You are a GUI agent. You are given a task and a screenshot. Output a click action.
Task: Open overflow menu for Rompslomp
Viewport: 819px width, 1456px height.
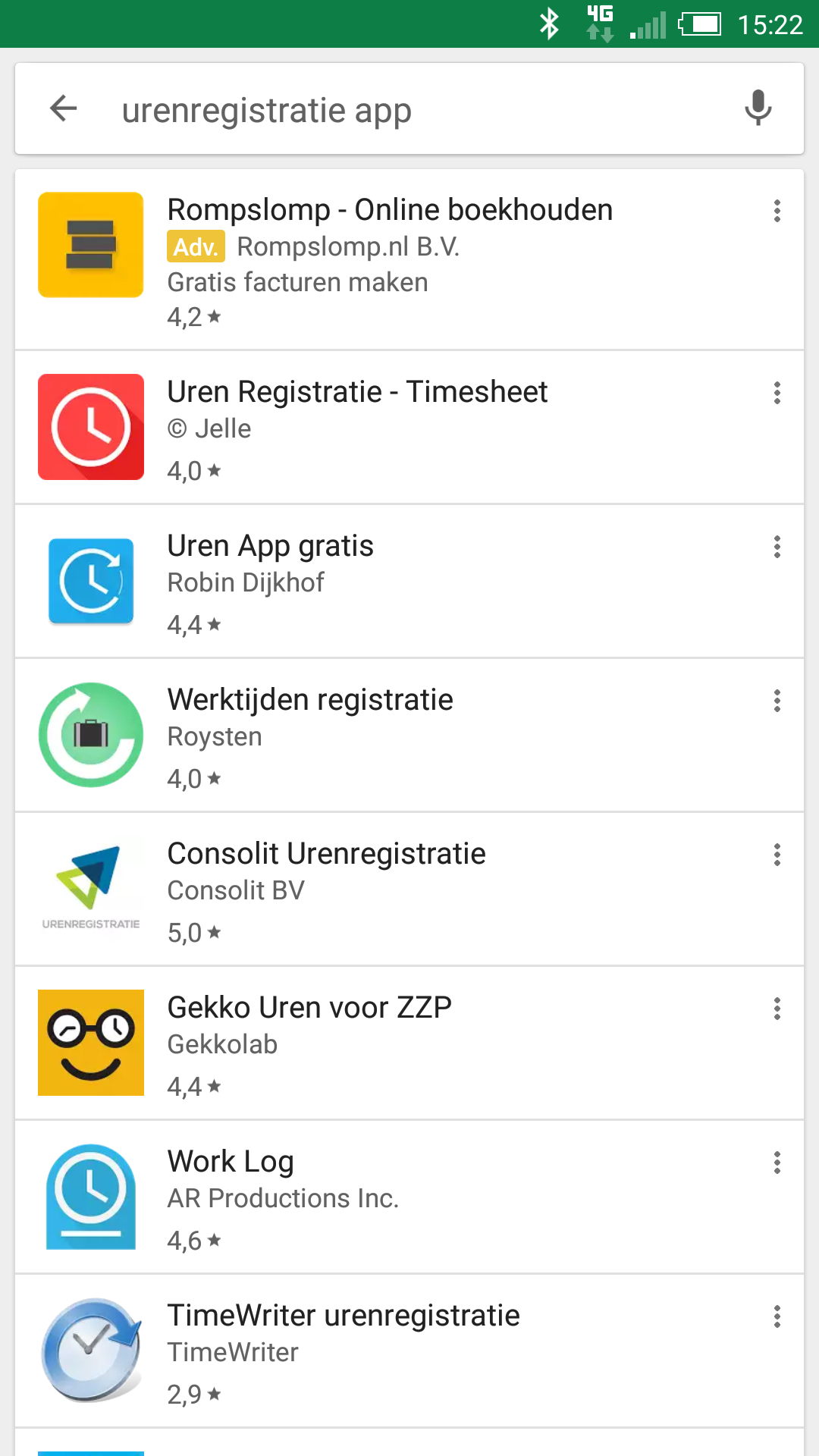coord(777,211)
